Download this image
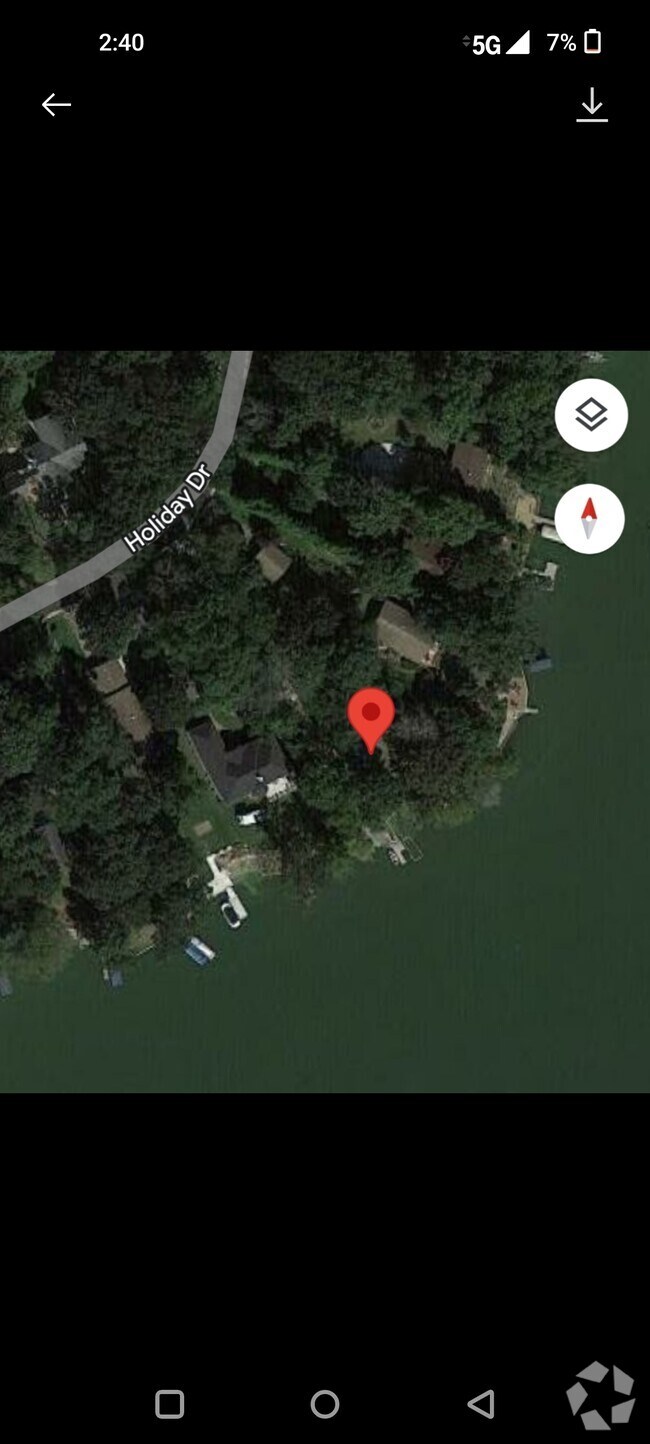 (592, 104)
